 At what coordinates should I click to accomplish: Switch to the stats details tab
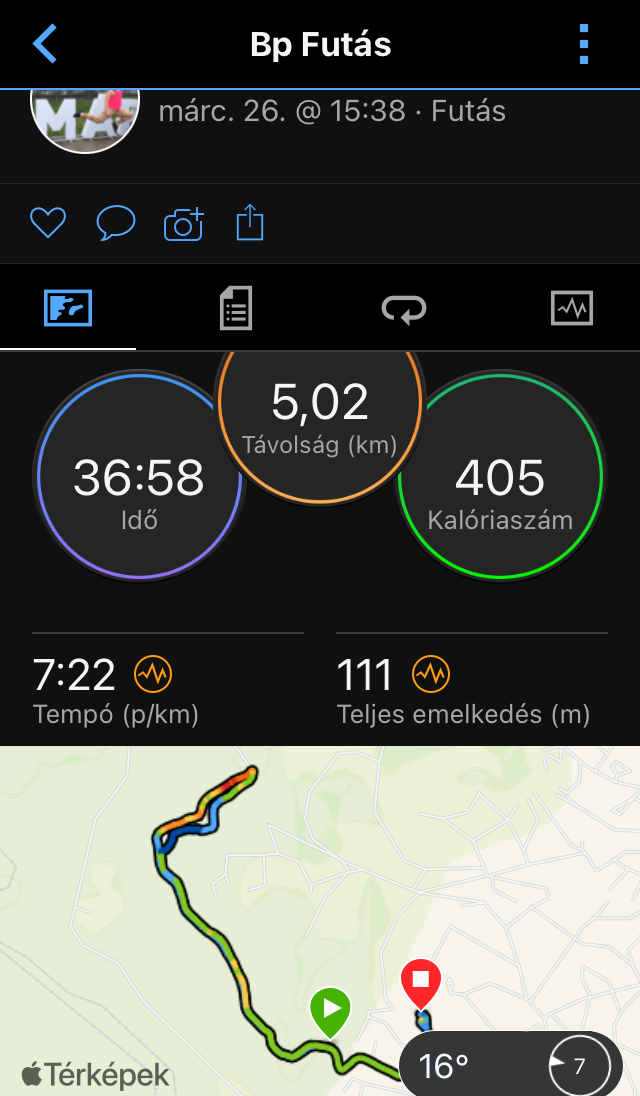click(x=236, y=308)
